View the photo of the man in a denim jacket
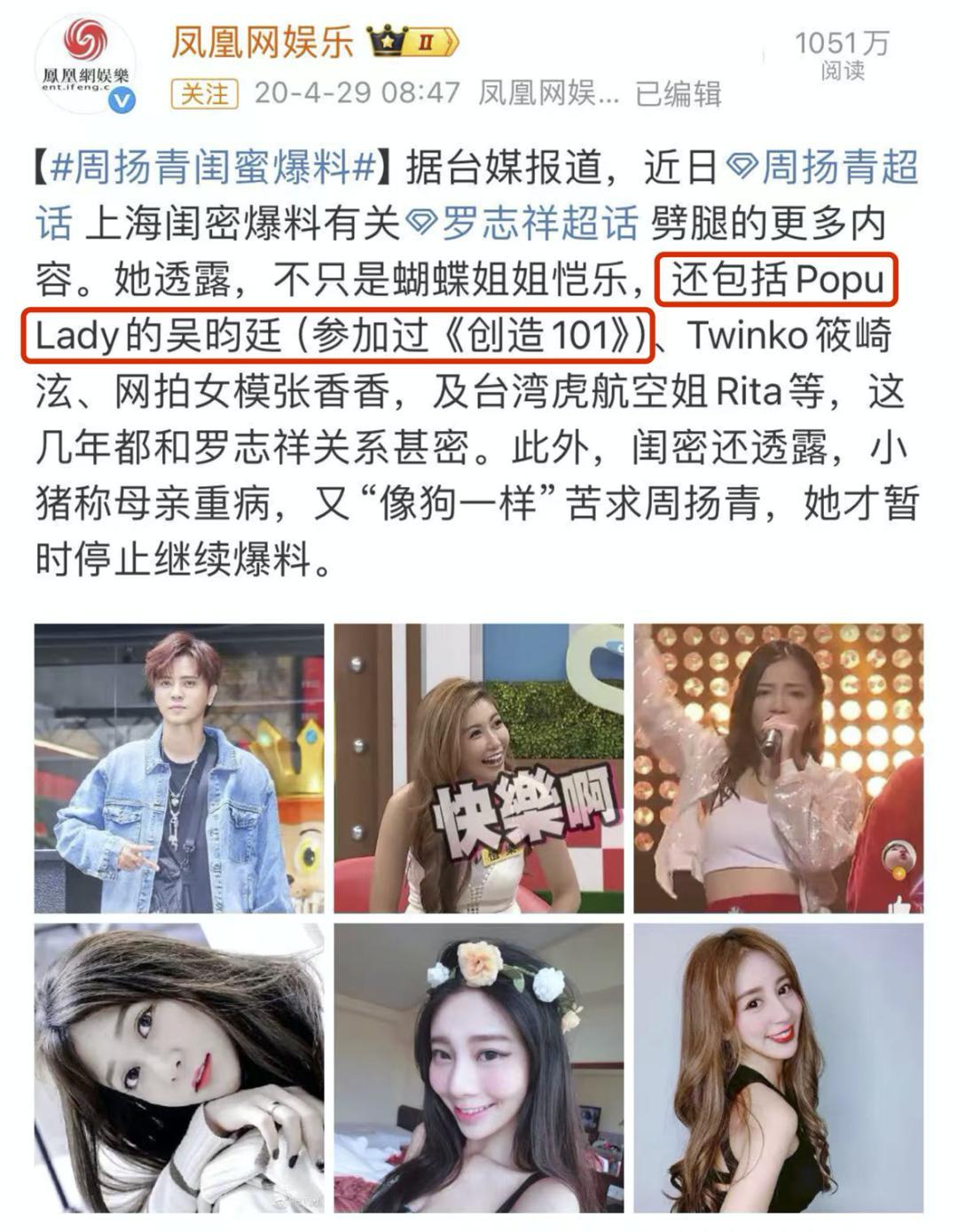The image size is (958, 1232). pyautogui.click(x=179, y=768)
